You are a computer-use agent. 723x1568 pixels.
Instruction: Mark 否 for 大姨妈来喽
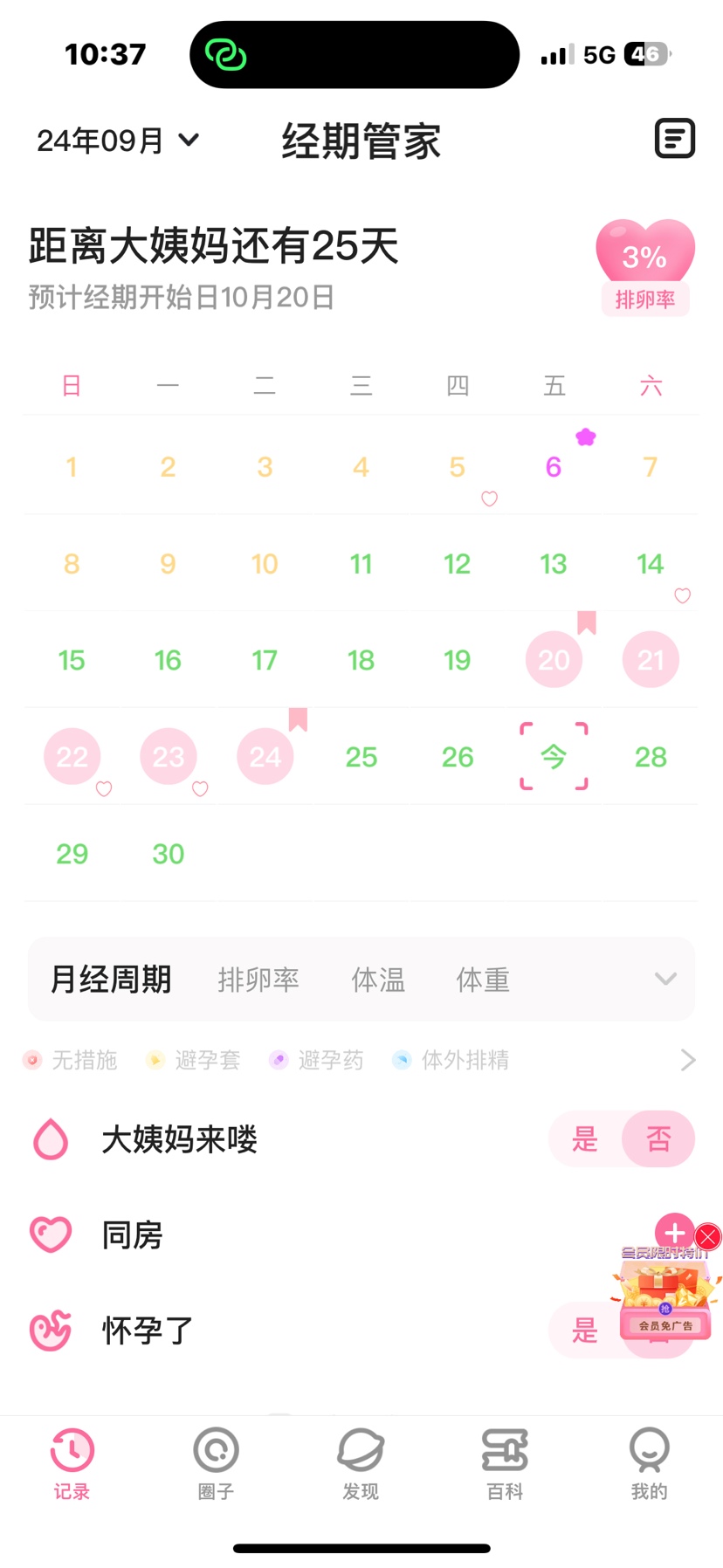pos(658,1139)
